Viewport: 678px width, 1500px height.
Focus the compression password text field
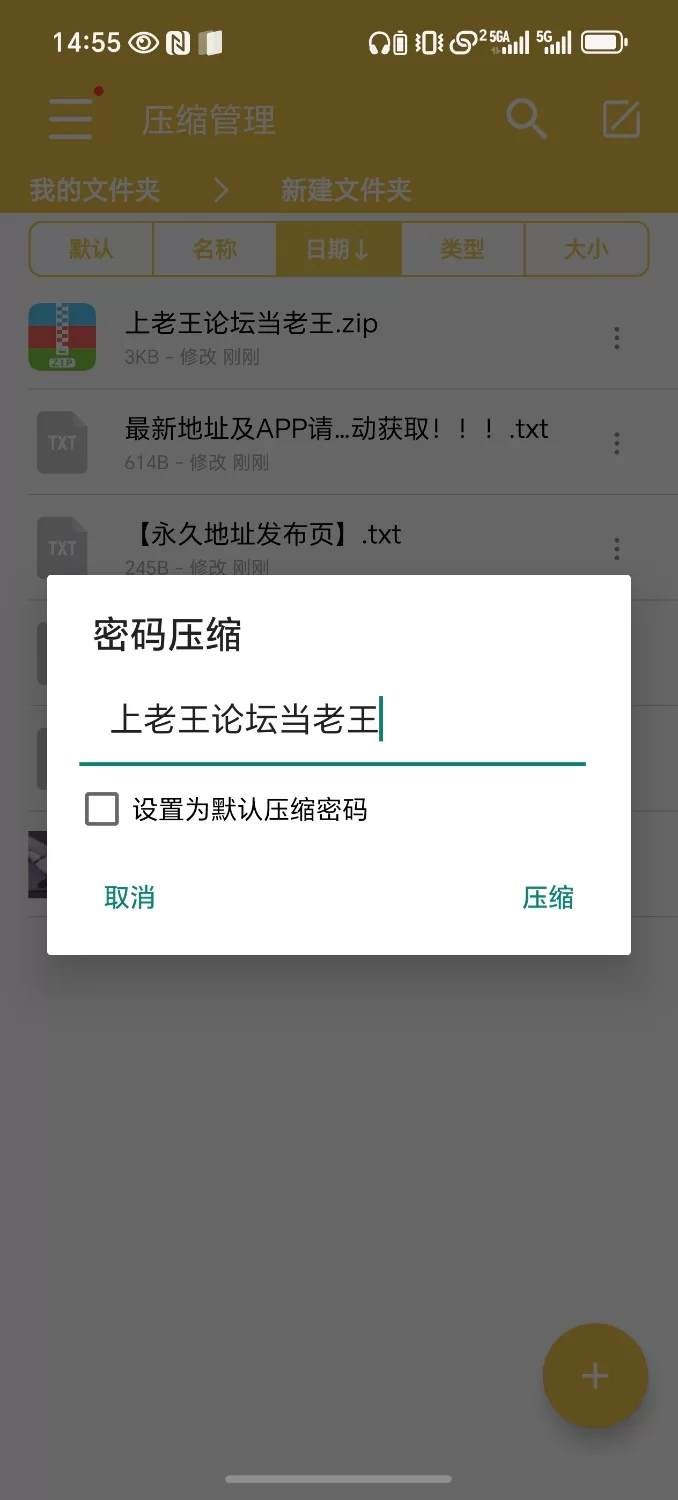pyautogui.click(x=332, y=721)
